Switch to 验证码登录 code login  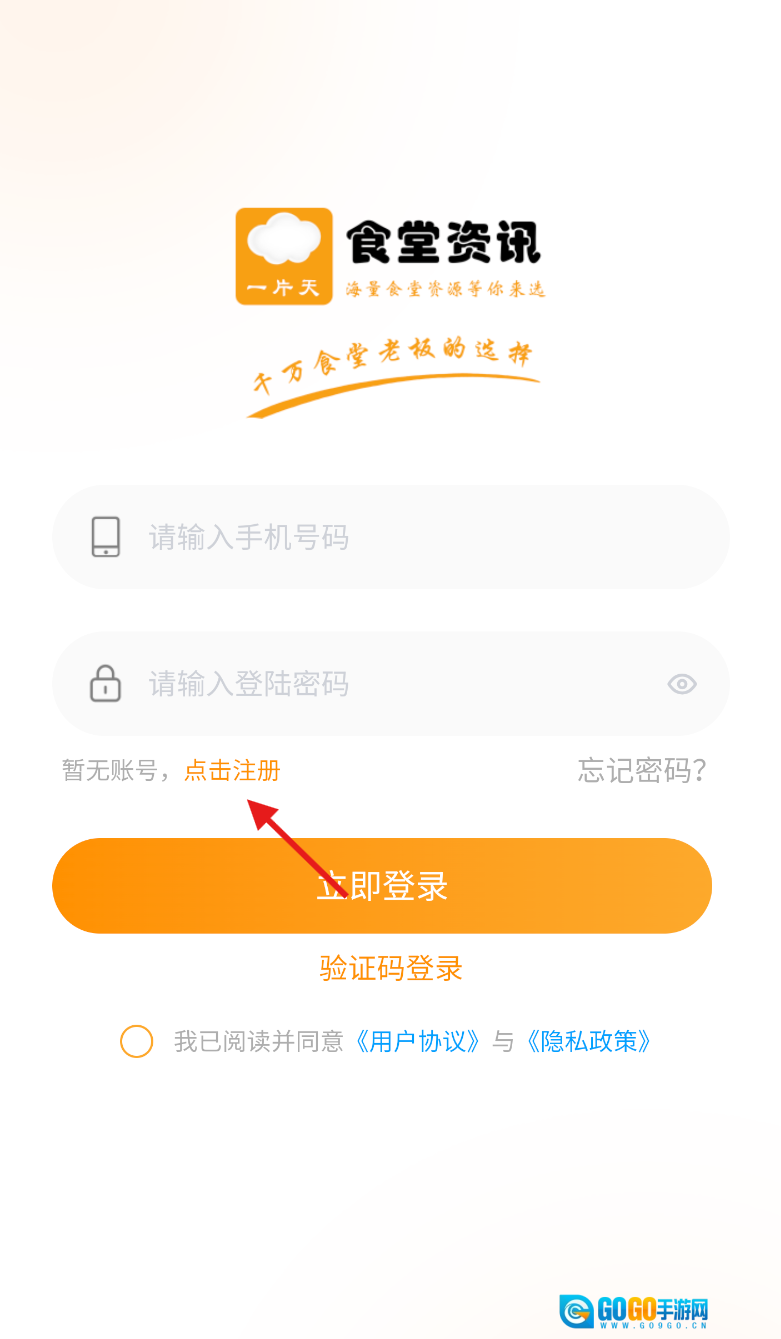point(391,968)
